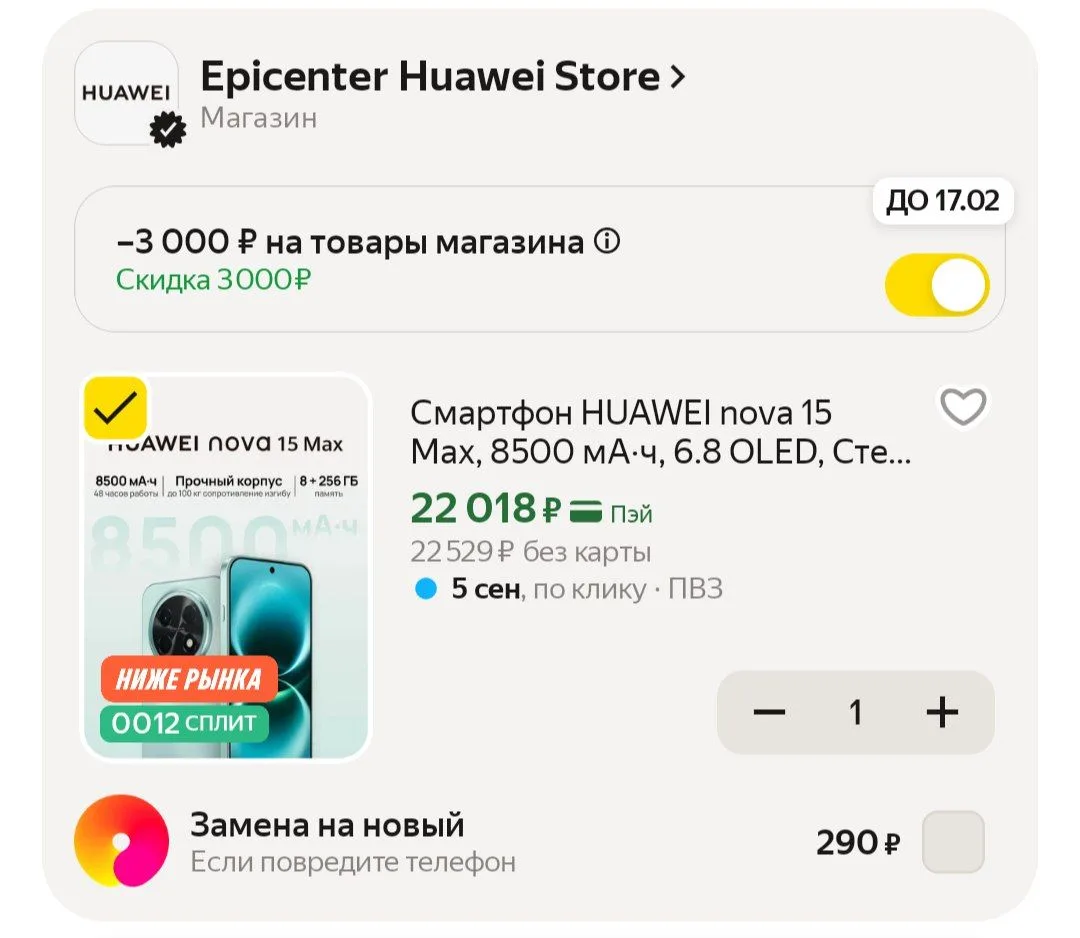Open the HUAWEI nova 15 Max product

pos(660,432)
